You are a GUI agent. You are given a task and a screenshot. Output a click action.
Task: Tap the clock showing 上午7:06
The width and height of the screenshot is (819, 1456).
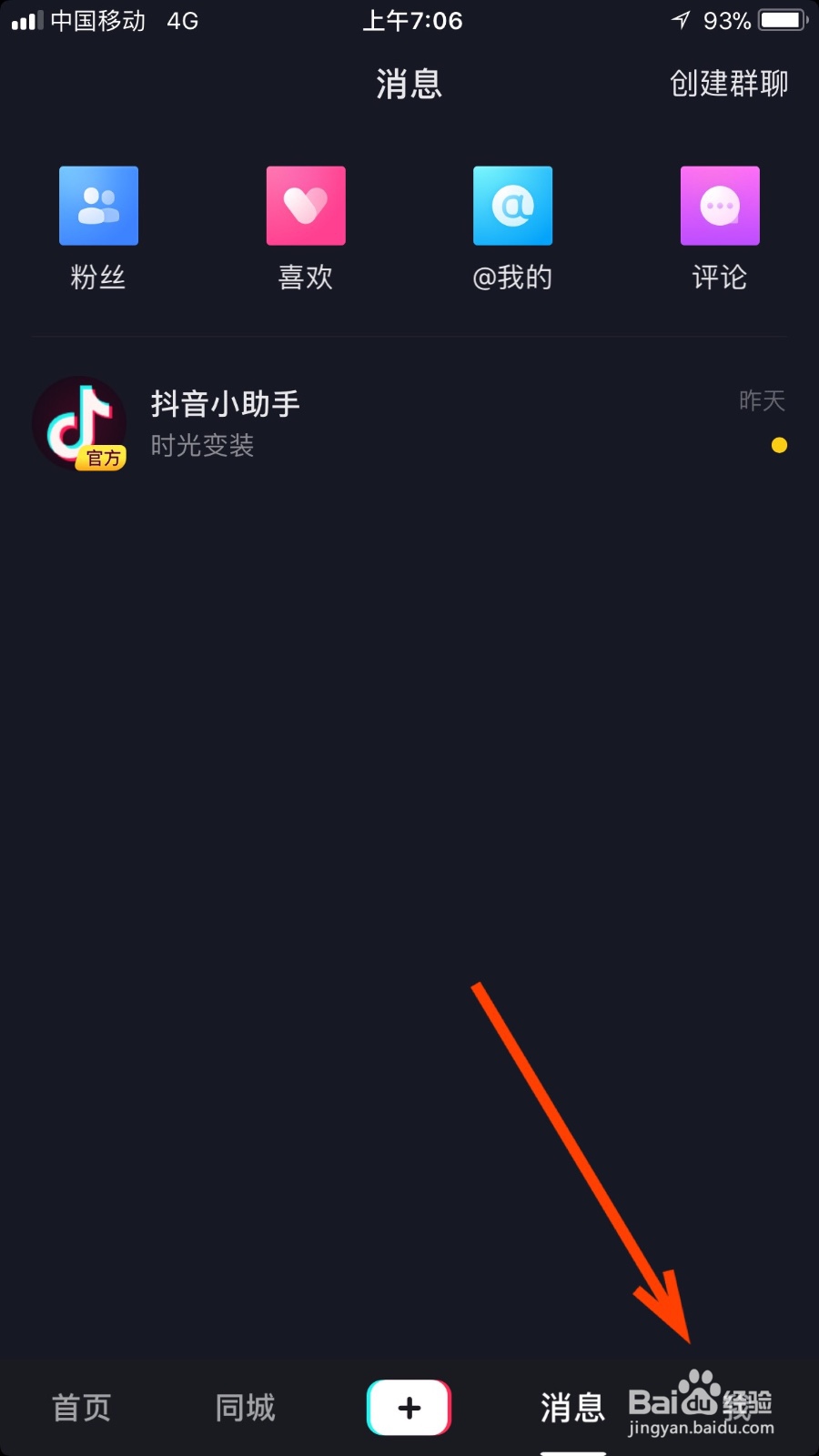pos(412,20)
